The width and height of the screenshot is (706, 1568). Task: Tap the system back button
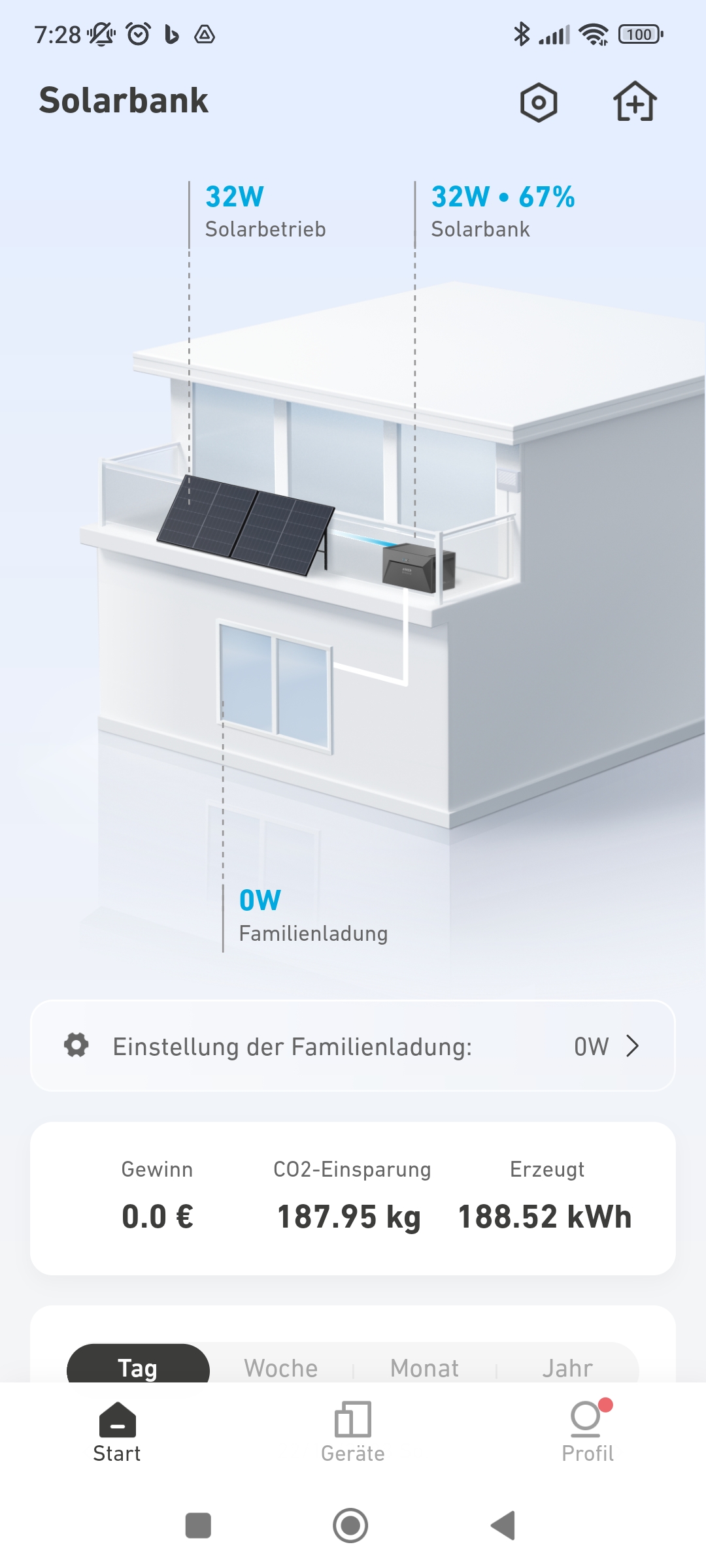[503, 1526]
